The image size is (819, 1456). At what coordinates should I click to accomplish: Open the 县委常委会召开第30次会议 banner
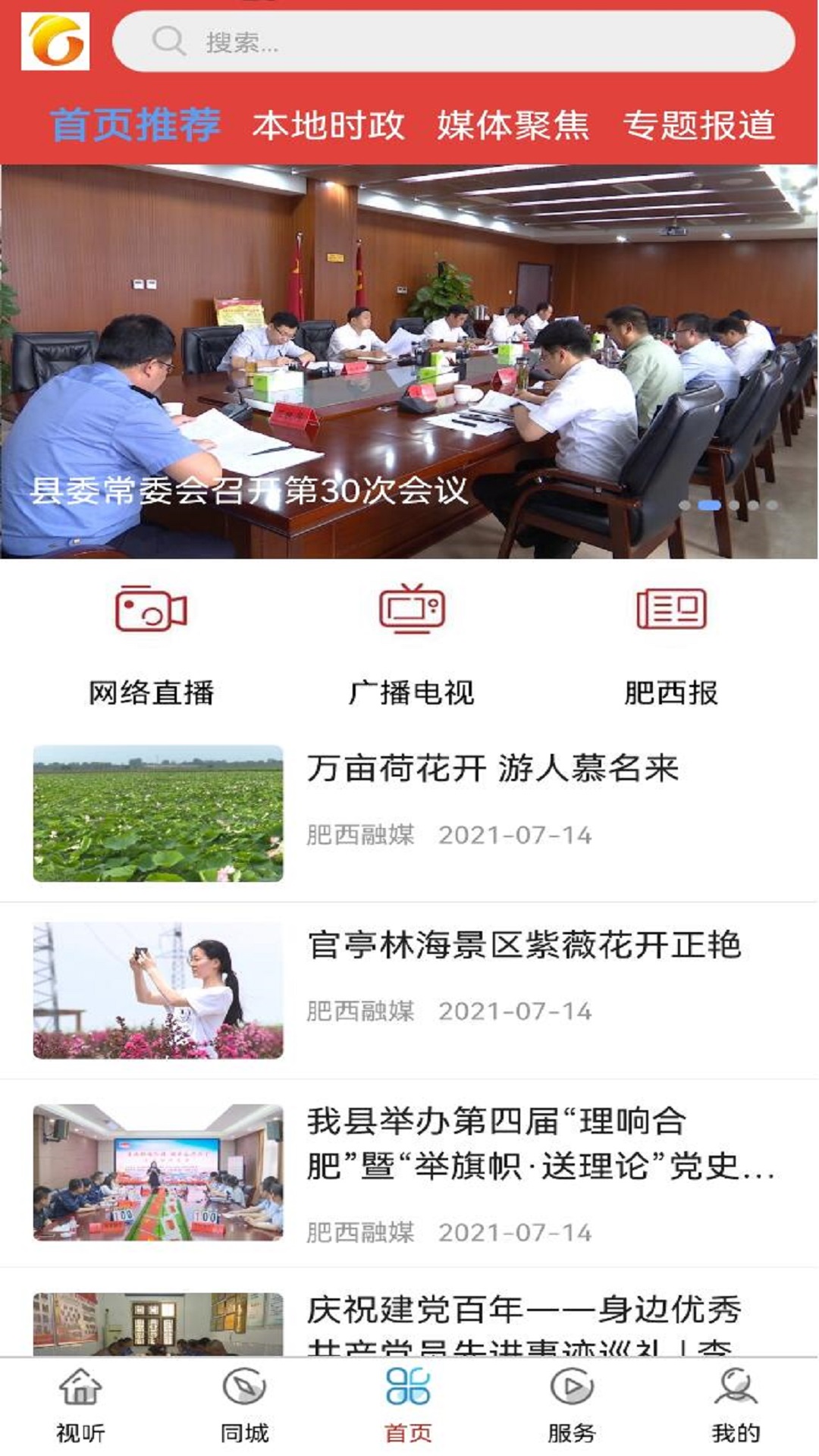pos(409,361)
